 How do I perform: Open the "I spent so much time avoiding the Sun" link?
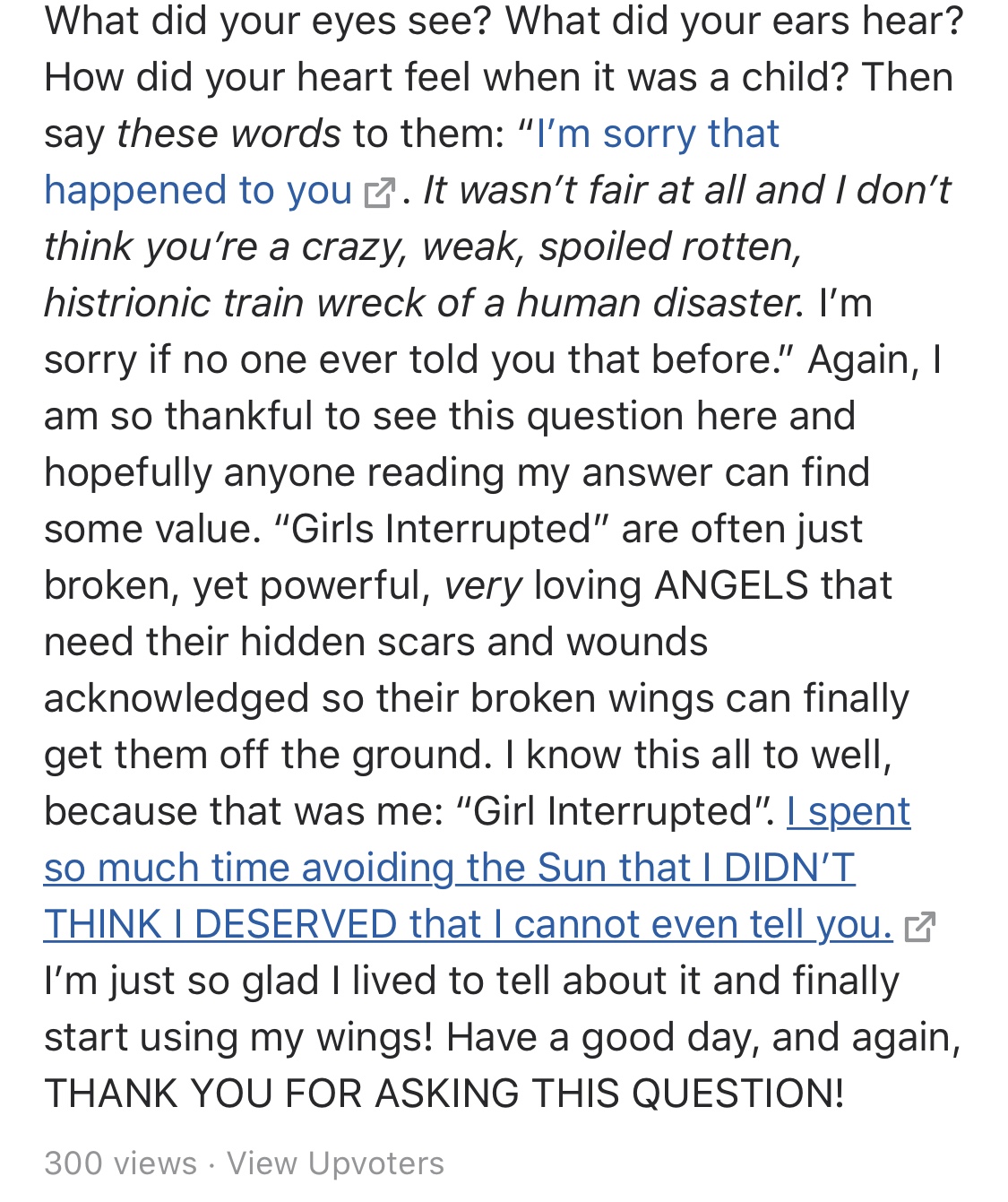[448, 869]
